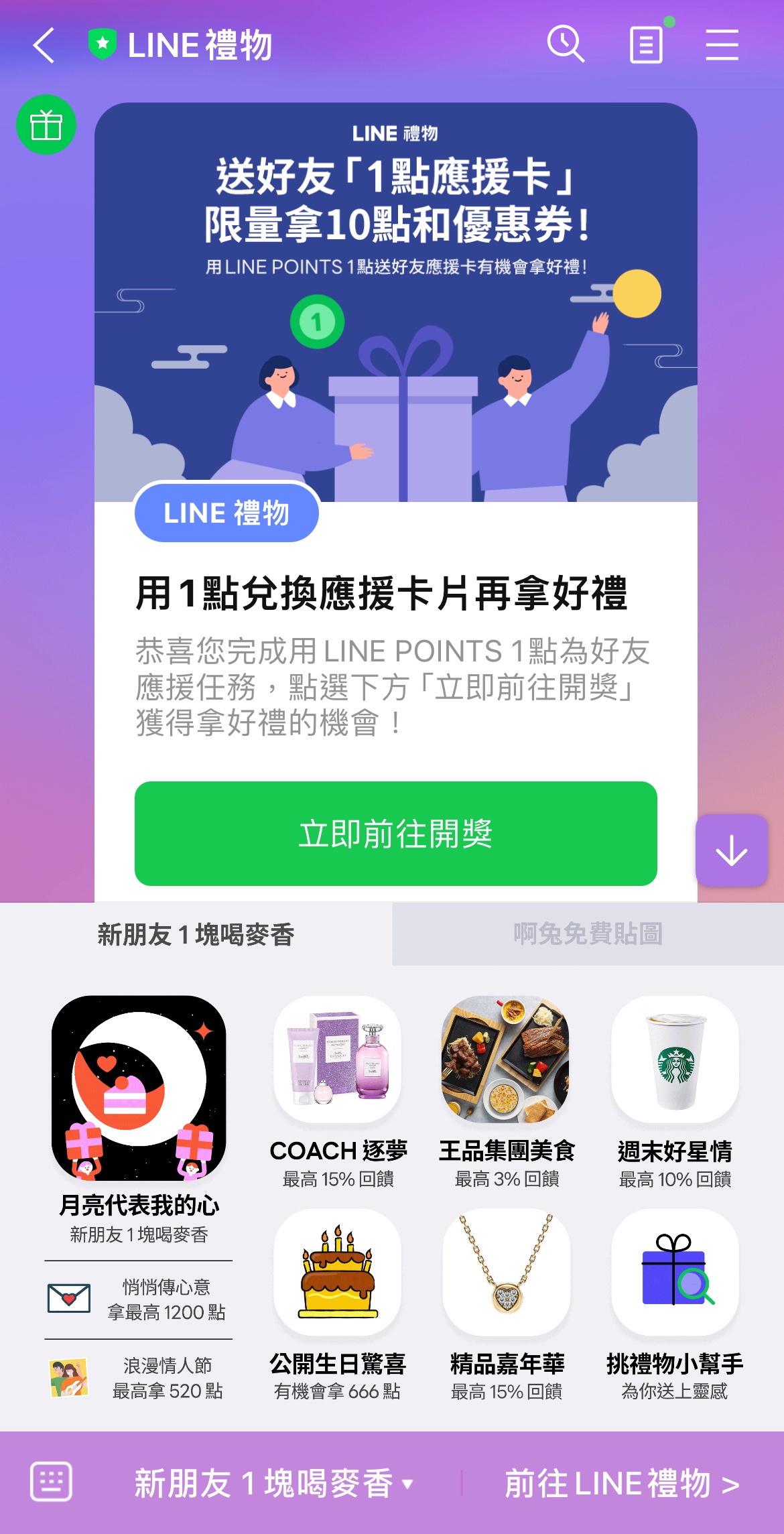Tap 立即前往開獎 button

tap(395, 834)
